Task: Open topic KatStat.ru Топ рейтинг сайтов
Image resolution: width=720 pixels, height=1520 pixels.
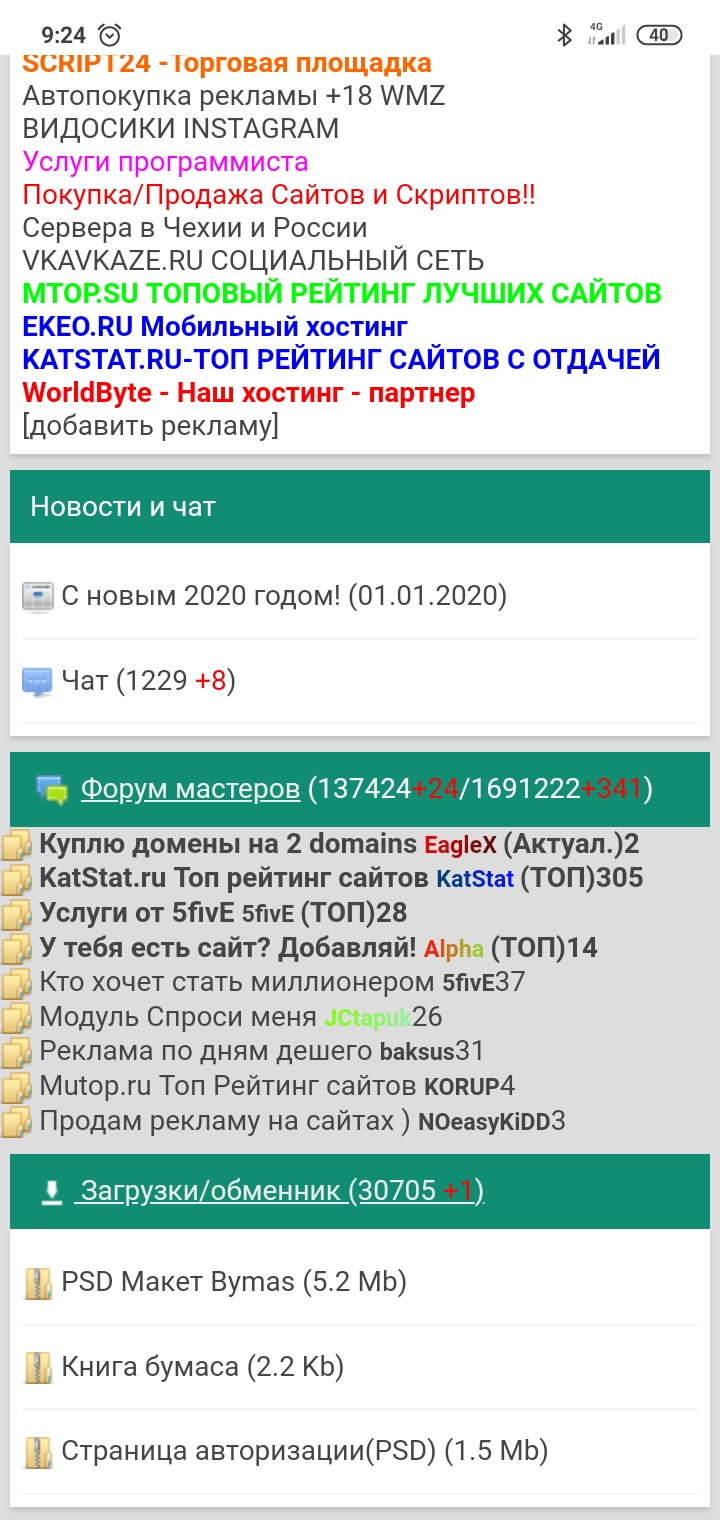Action: (237, 879)
